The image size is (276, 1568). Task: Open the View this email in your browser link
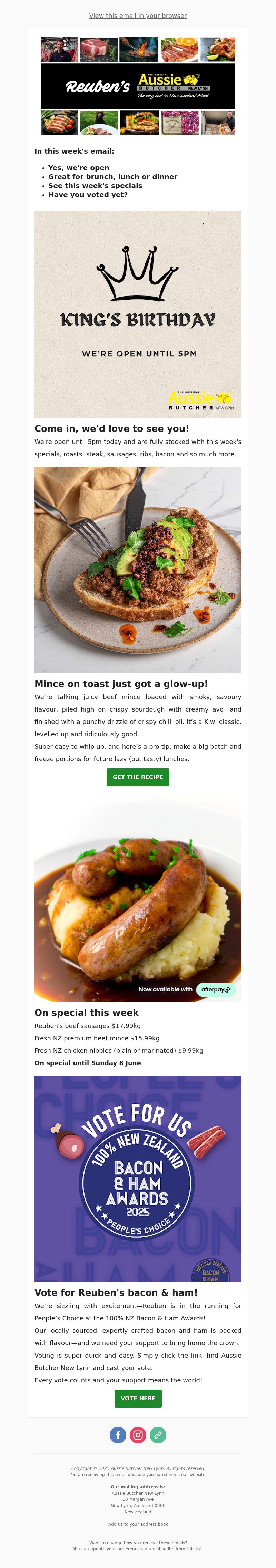[x=138, y=16]
